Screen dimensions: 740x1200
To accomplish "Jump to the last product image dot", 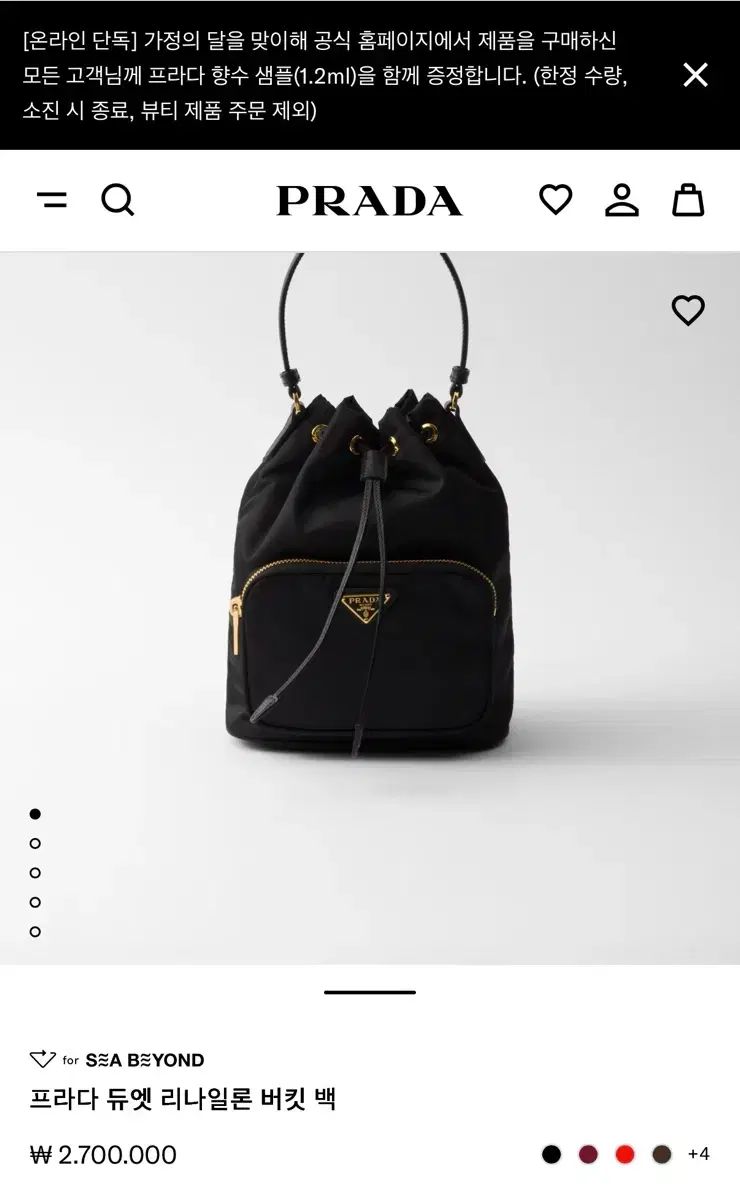I will click(36, 932).
